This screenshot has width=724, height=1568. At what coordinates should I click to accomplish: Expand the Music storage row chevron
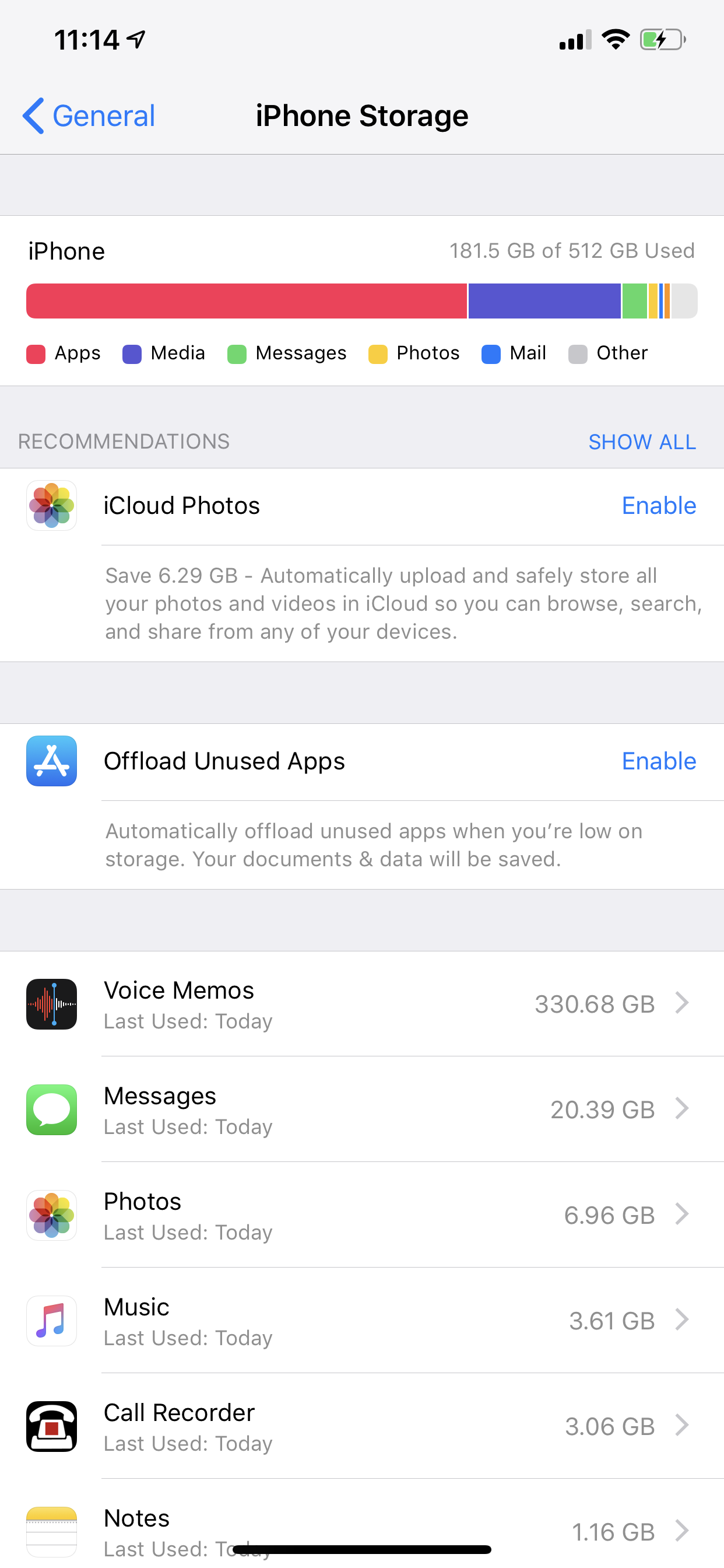[682, 1320]
